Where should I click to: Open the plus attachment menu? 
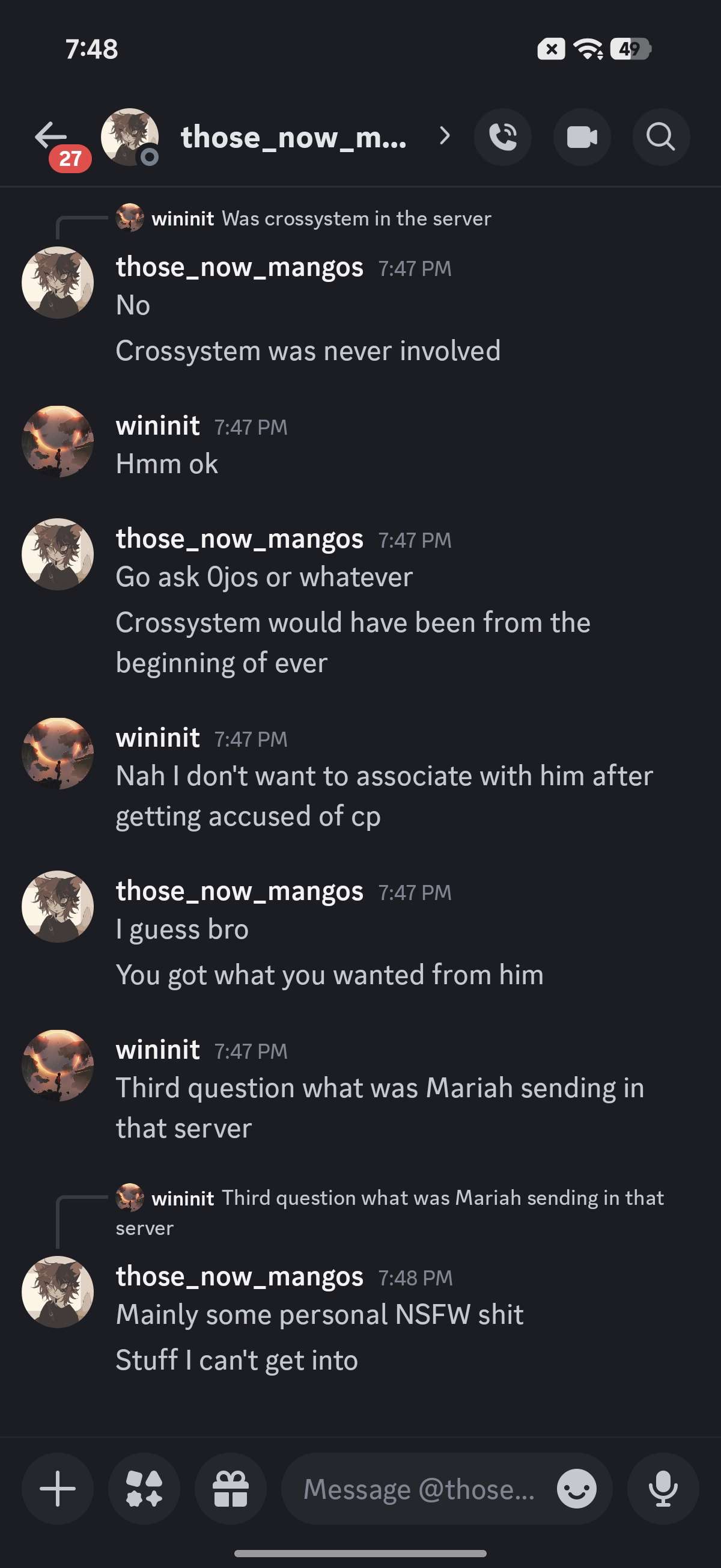(58, 1488)
